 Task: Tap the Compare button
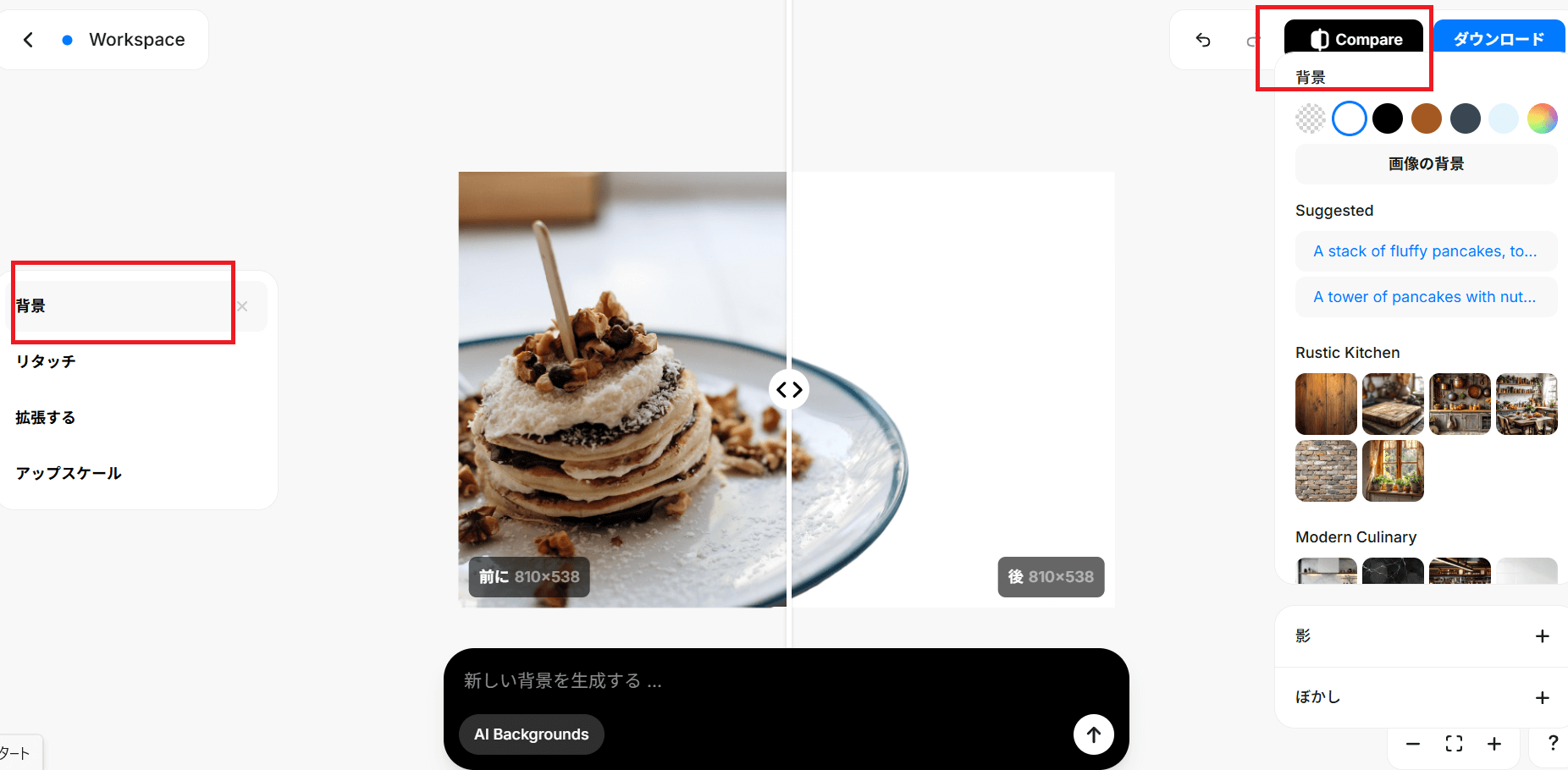(1356, 40)
